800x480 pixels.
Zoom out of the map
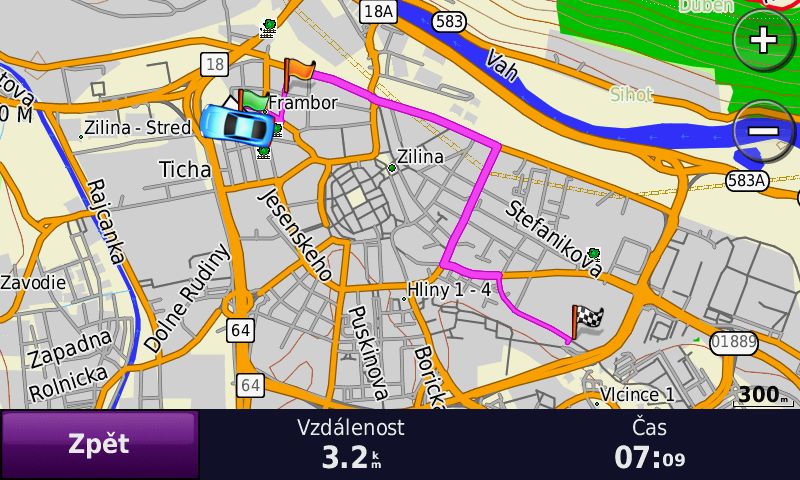pos(763,131)
